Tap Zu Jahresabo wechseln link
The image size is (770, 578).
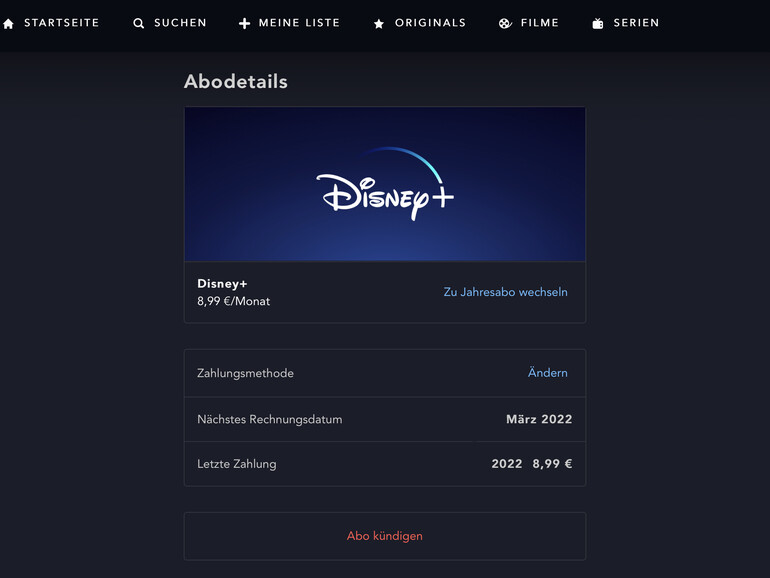point(505,292)
